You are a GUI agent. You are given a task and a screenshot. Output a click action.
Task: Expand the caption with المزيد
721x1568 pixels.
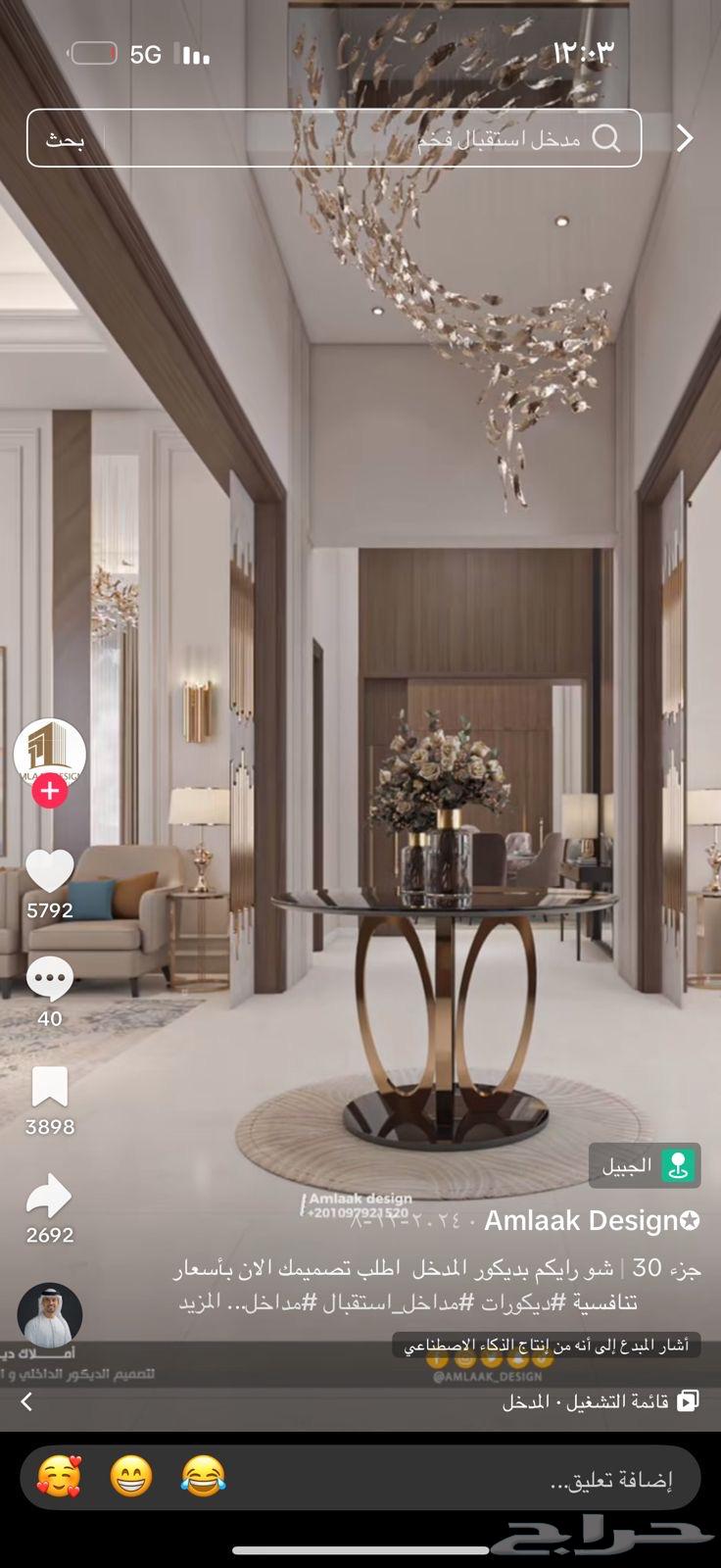tap(203, 1302)
